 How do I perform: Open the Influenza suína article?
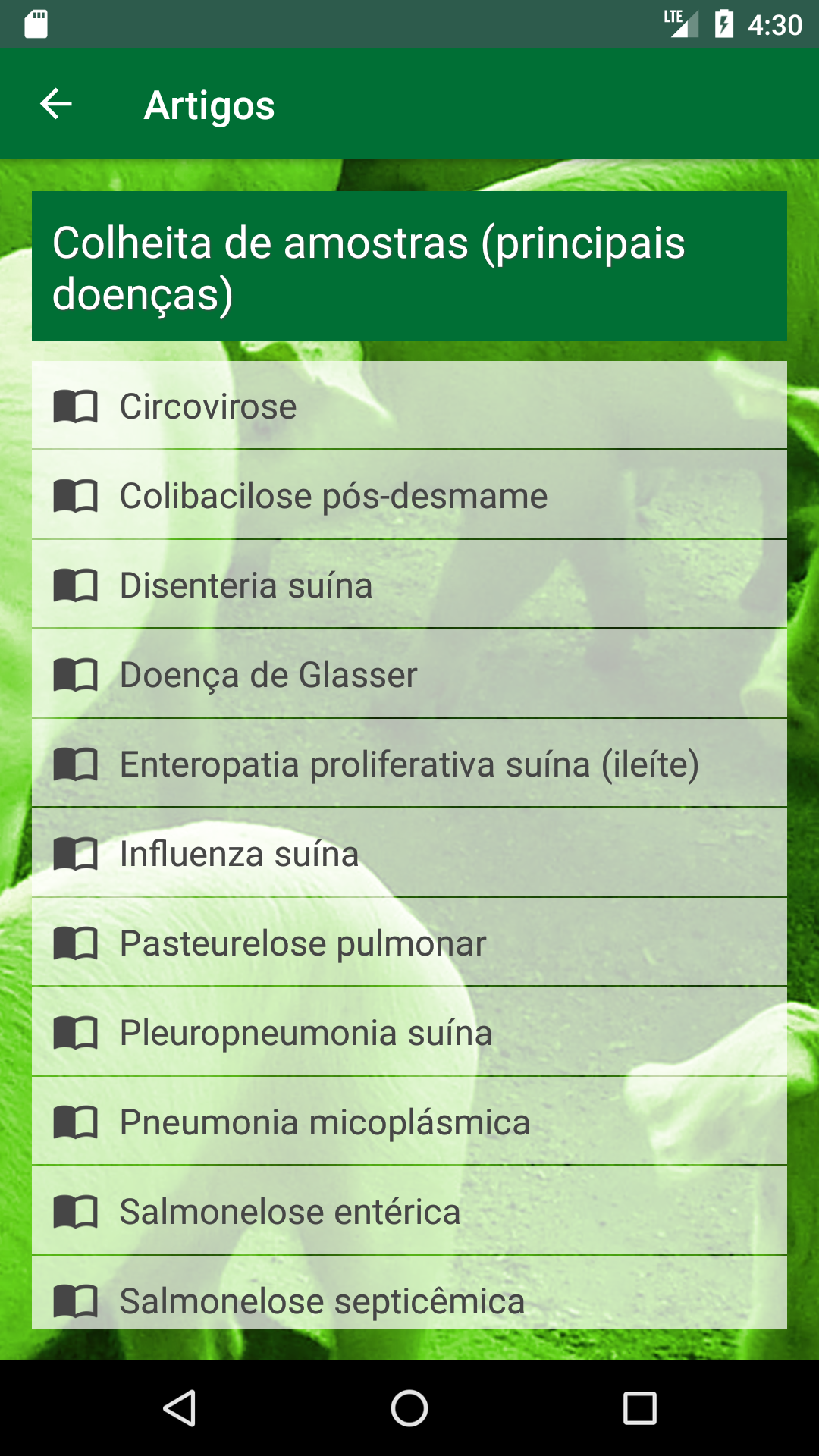pyautogui.click(x=409, y=853)
